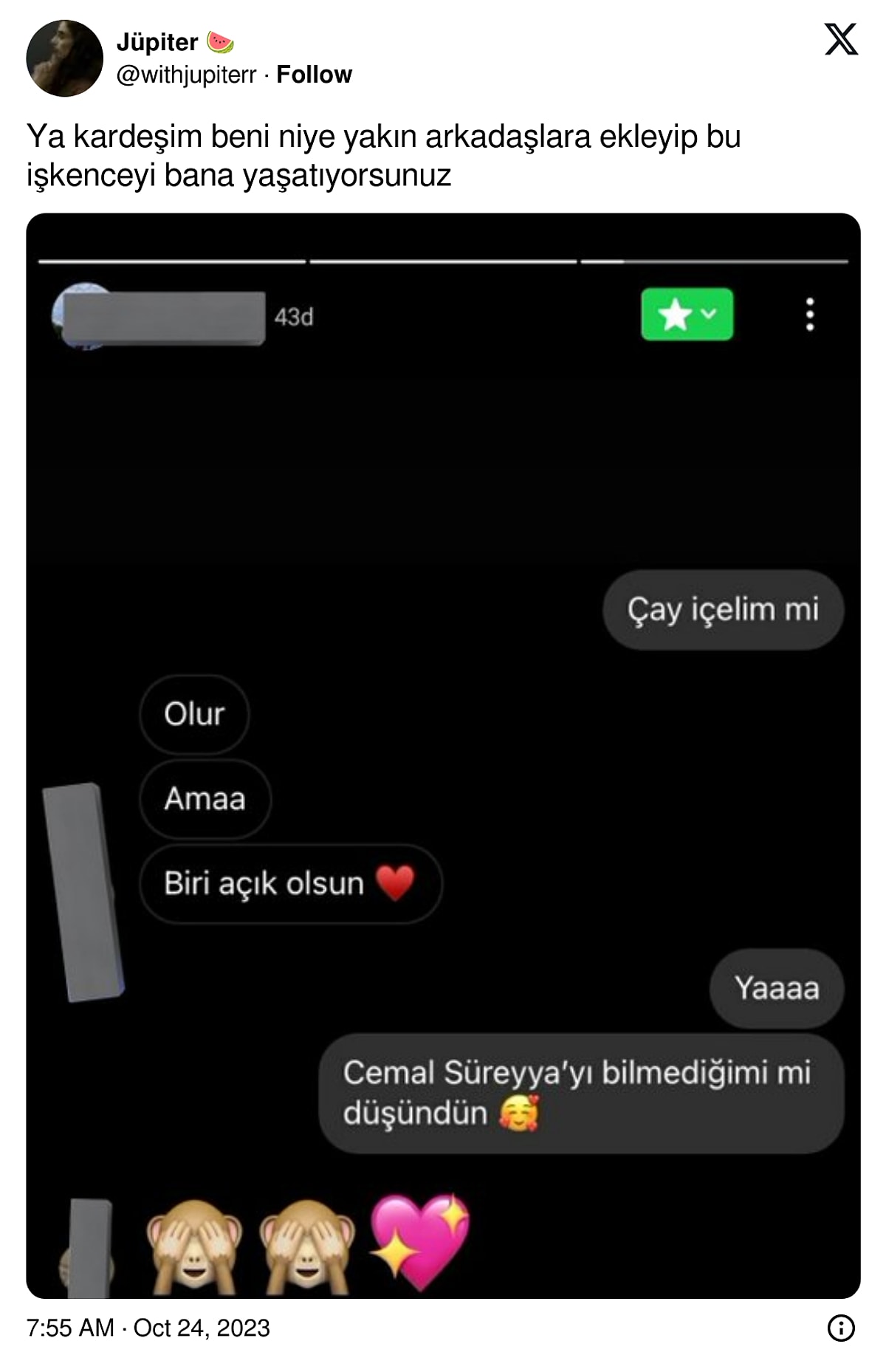Open the @withjupiterr handle

[x=186, y=75]
